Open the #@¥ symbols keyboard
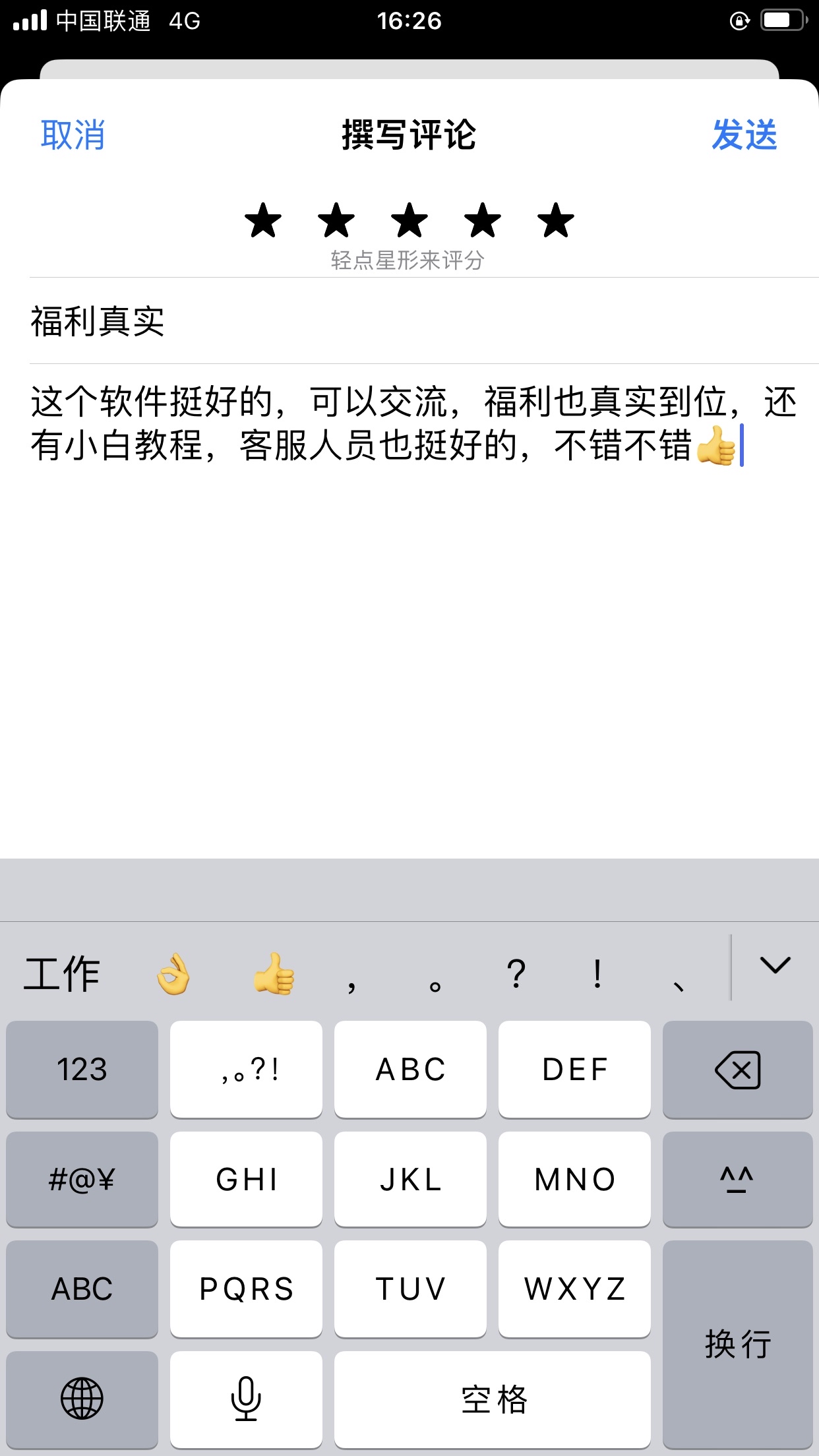819x1456 pixels. click(x=82, y=1179)
